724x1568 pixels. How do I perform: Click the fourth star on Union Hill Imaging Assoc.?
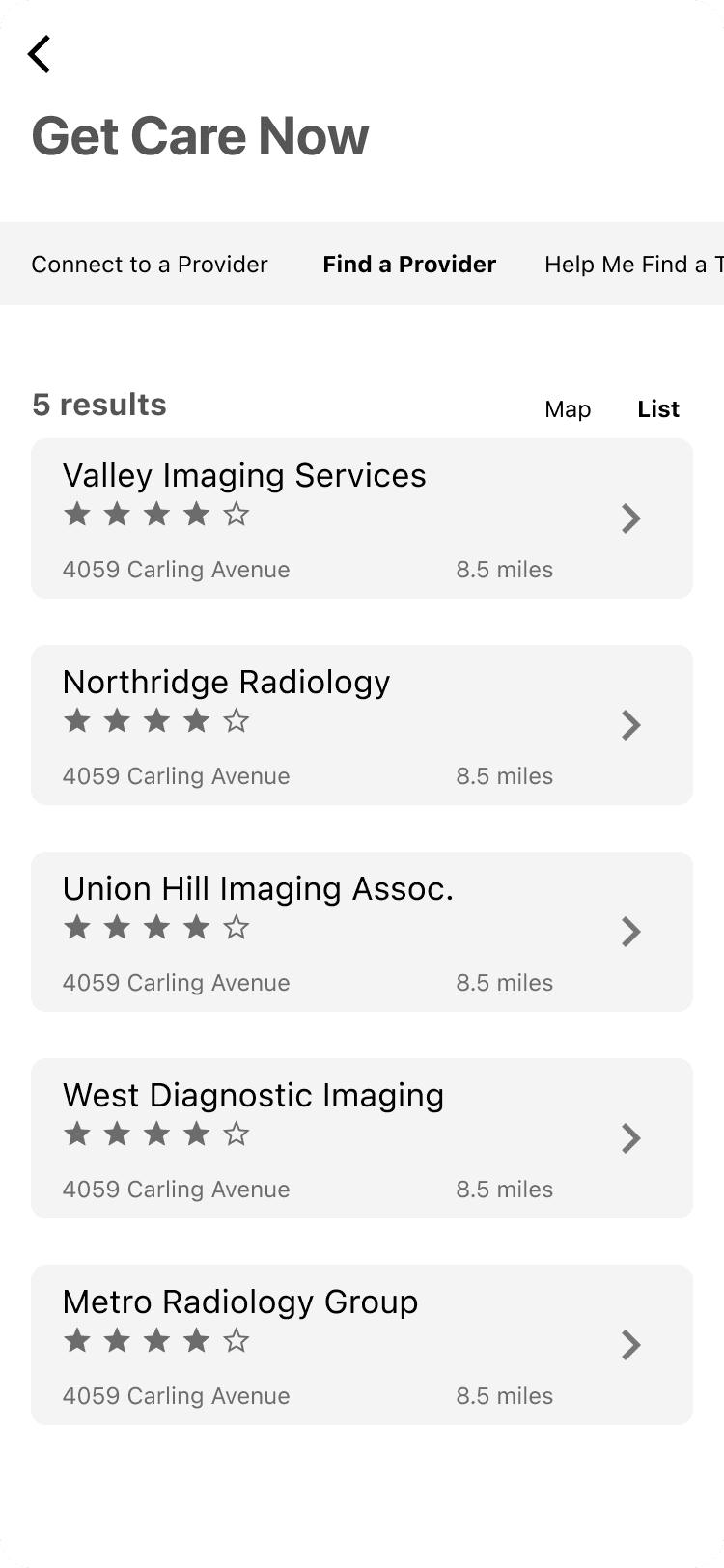point(196,928)
